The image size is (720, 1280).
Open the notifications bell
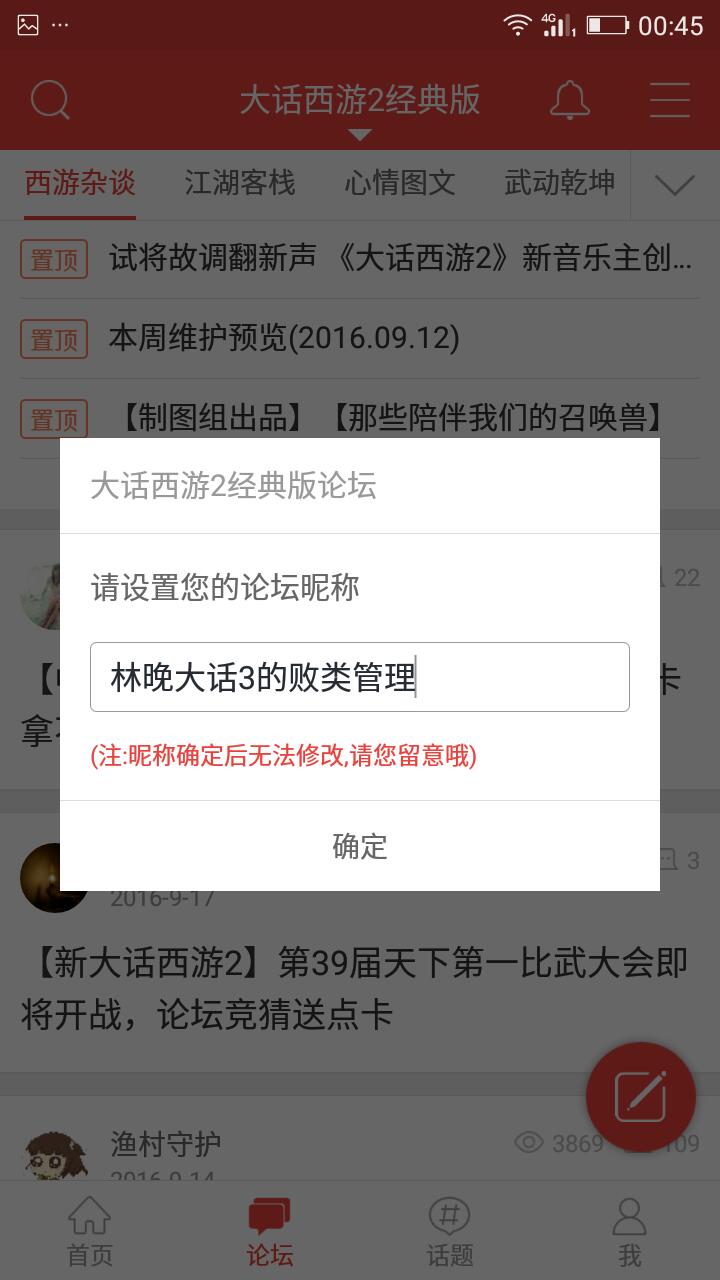570,100
